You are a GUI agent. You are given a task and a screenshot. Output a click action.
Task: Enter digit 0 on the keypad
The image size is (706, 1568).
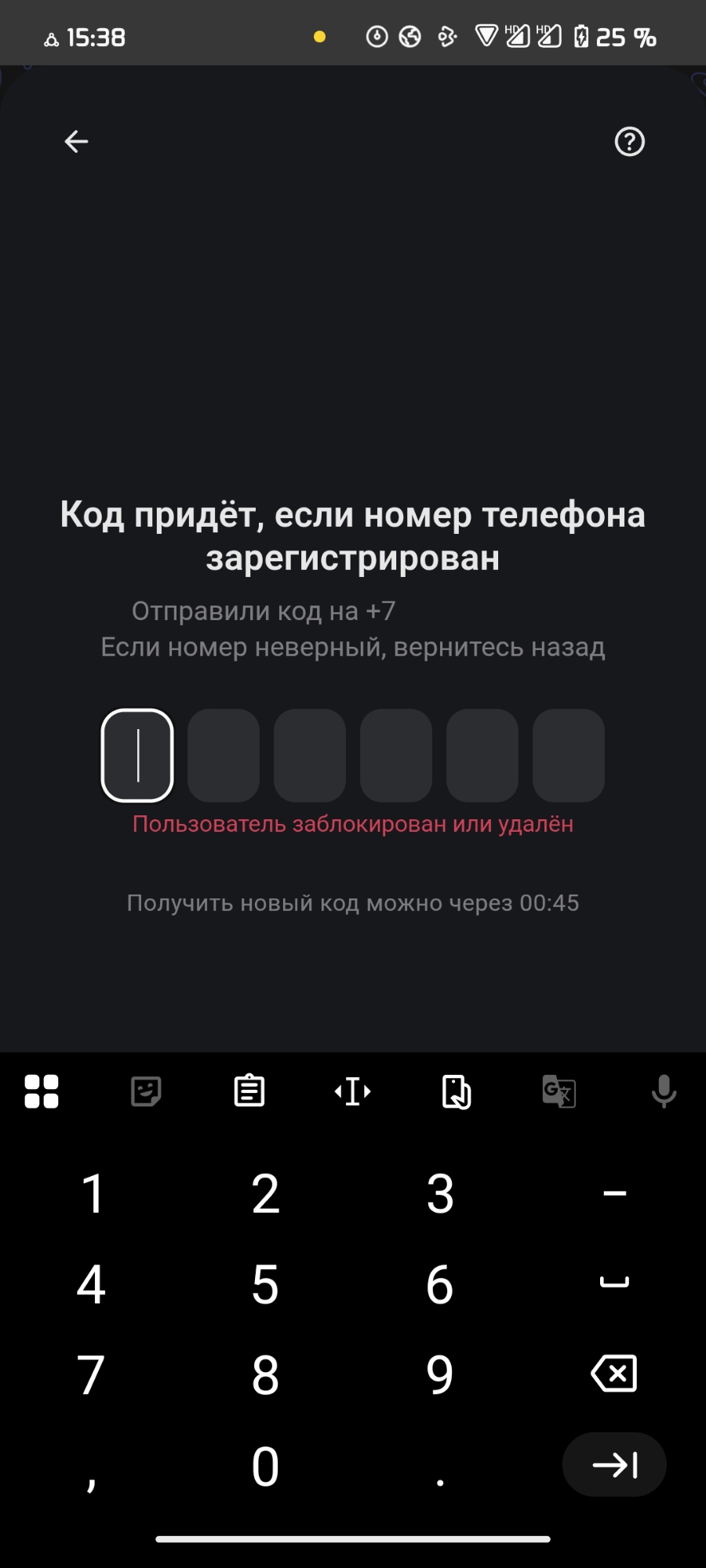265,1466
